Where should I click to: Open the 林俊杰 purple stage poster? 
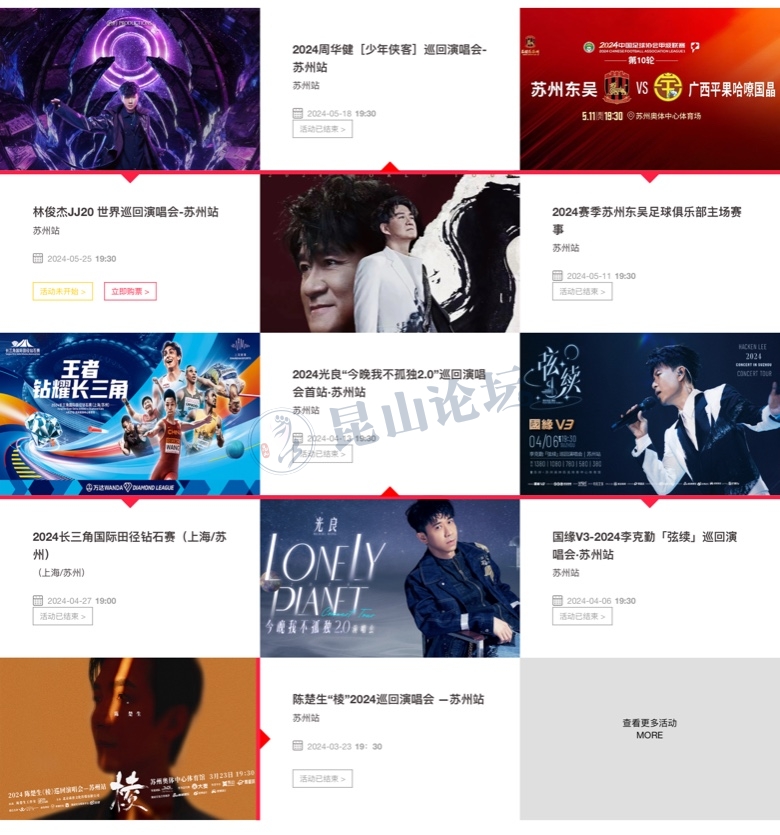pyautogui.click(x=130, y=89)
